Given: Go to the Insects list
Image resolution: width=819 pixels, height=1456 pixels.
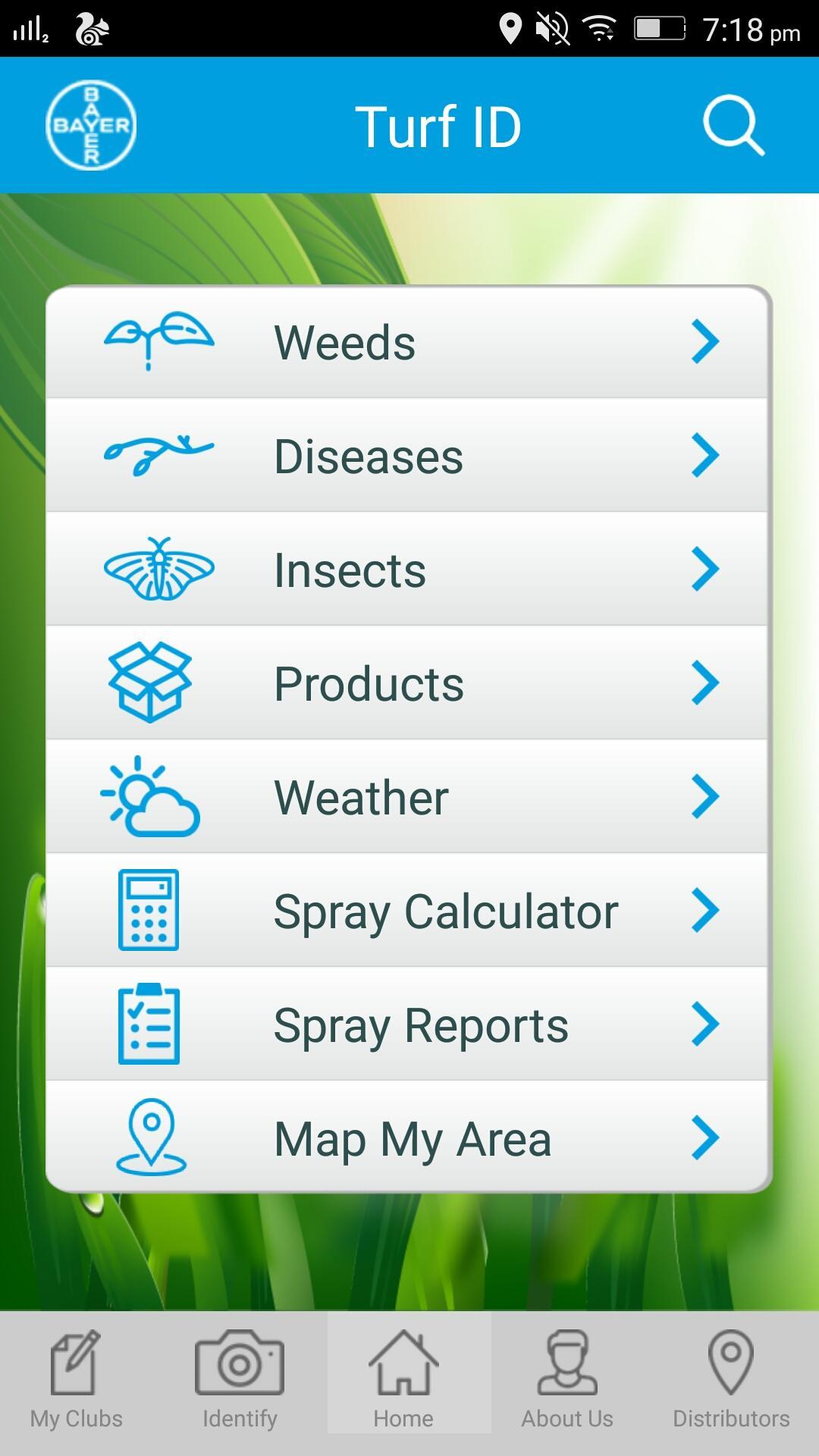Looking at the screenshot, I should pos(408,570).
